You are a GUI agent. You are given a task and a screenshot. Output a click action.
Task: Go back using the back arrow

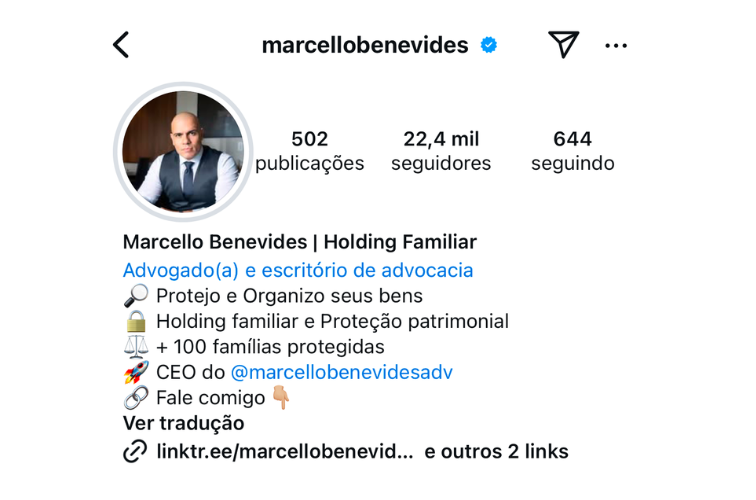pyautogui.click(x=121, y=45)
